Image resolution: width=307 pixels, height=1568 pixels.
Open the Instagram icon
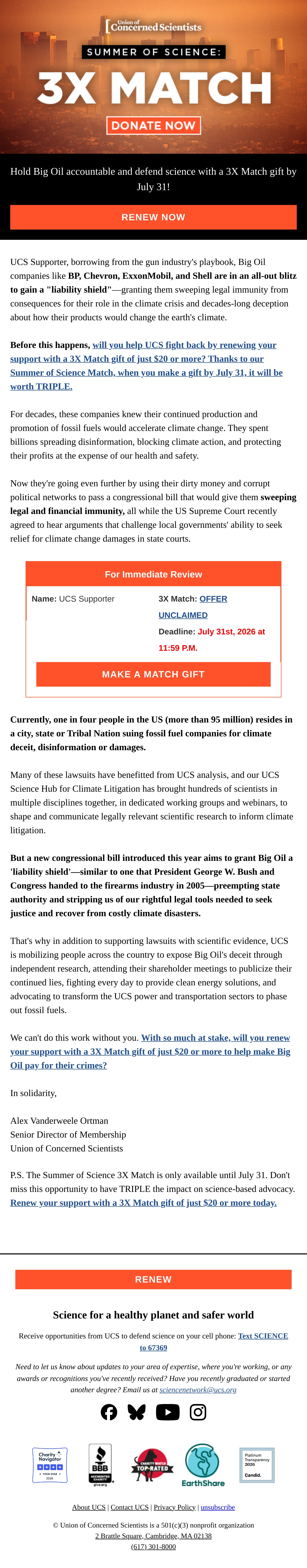click(198, 1412)
